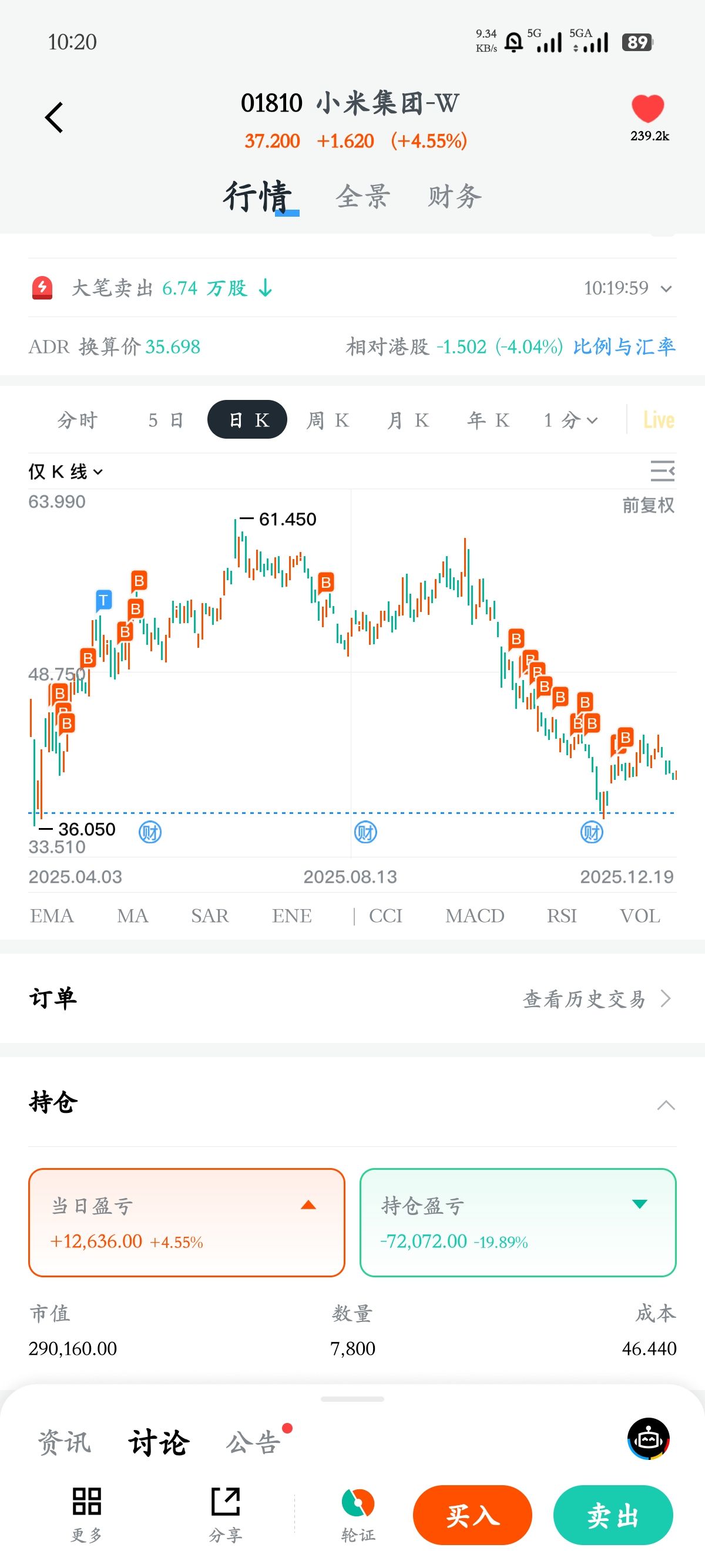The height and width of the screenshot is (1568, 705).
Task: Go back using the top-left arrow
Action: click(54, 117)
